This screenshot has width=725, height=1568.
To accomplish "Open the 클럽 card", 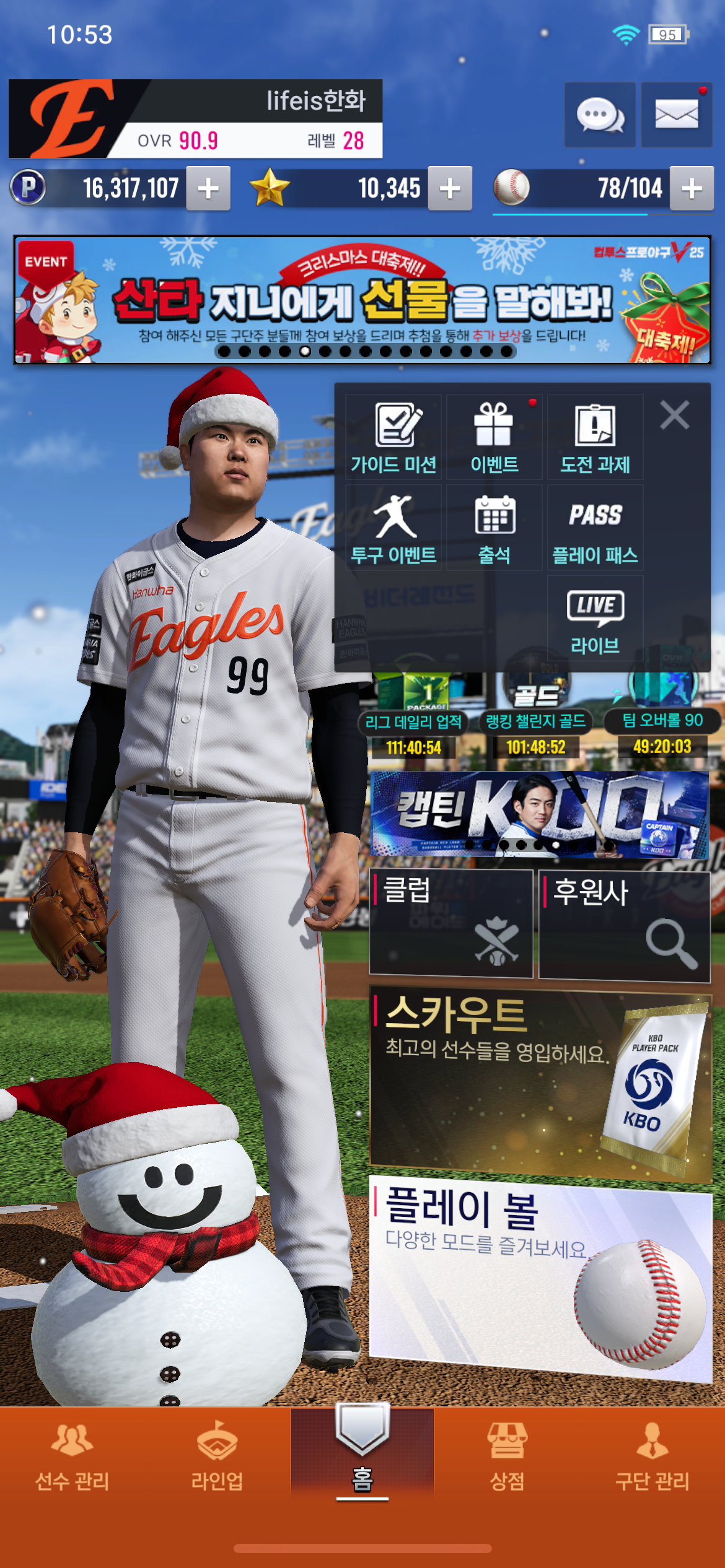I will click(x=450, y=923).
